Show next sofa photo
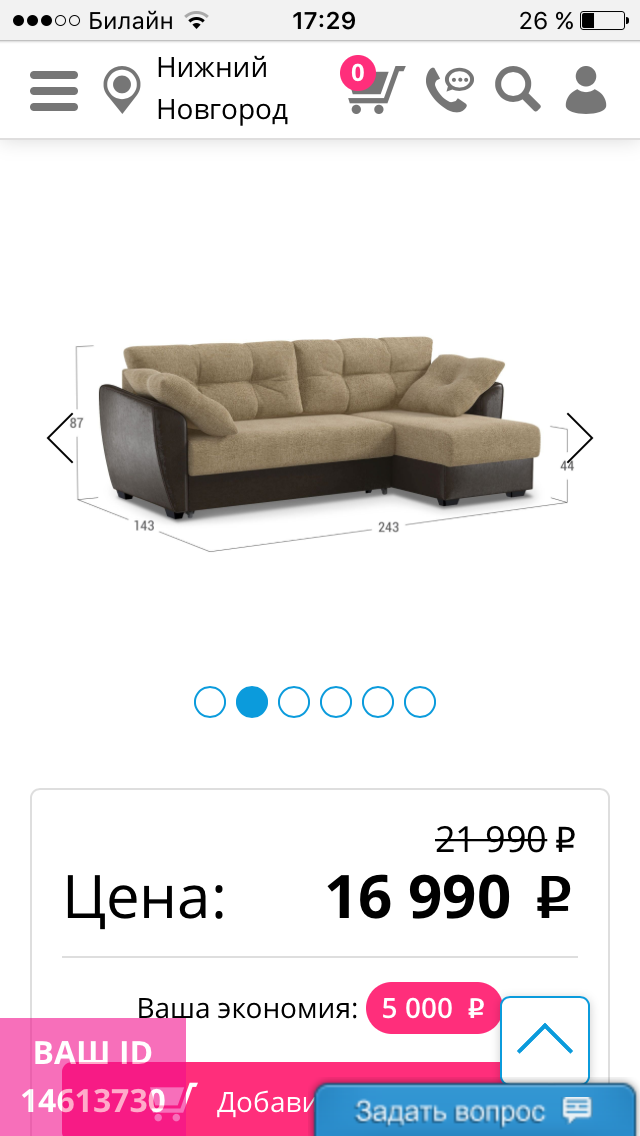Viewport: 640px width, 1136px height. click(579, 437)
